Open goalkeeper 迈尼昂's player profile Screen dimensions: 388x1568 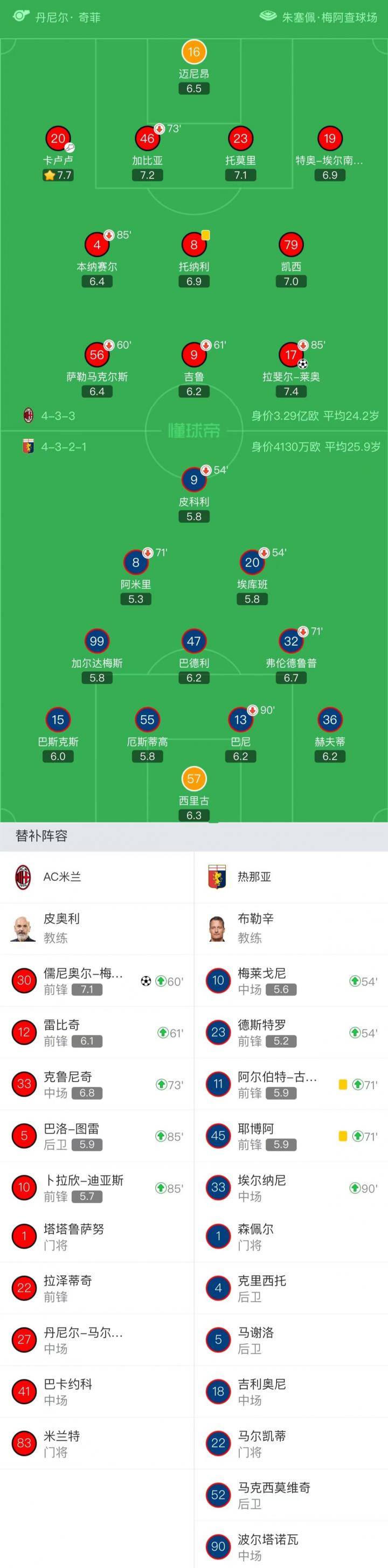coord(193,53)
